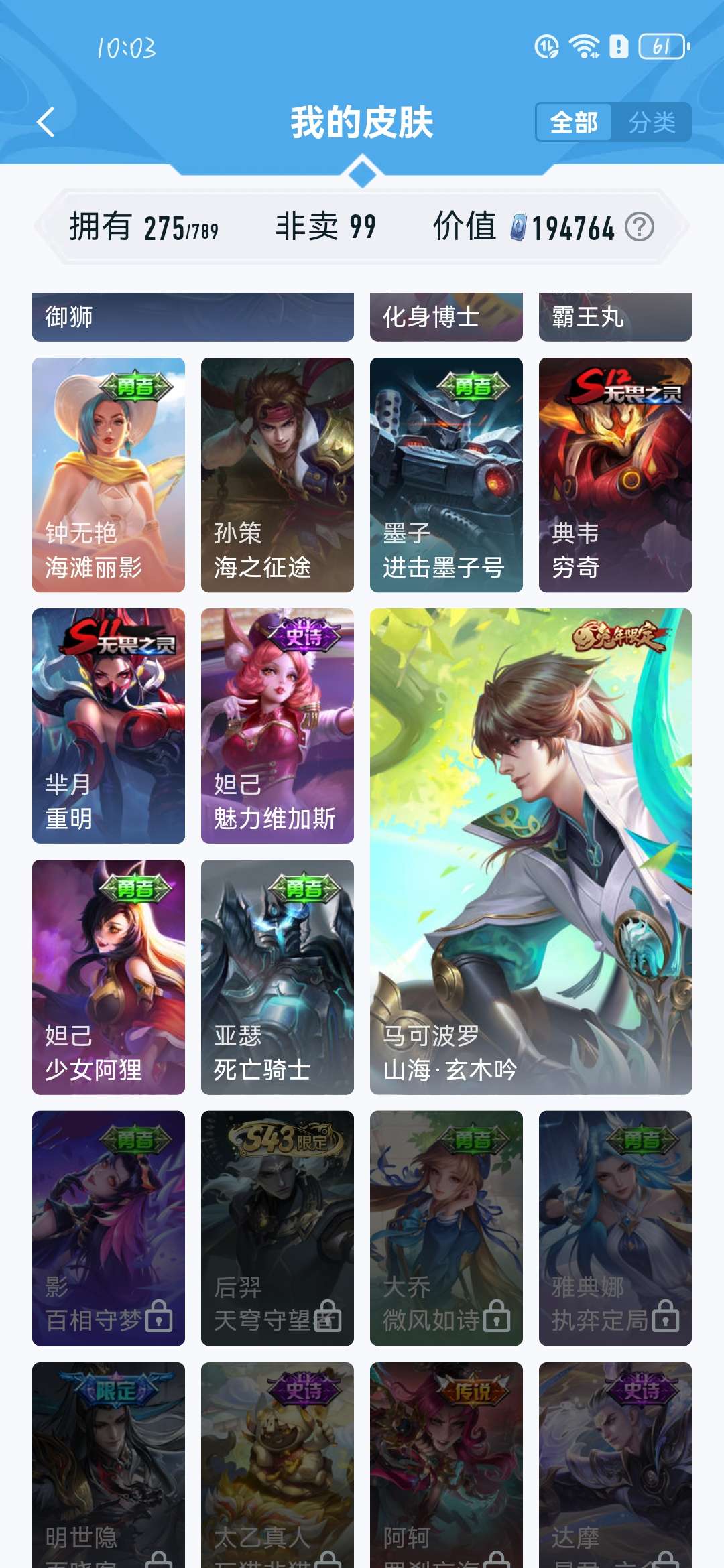View 亚瑟 死亡骑士 skin
Viewport: 724px width, 1568px height.
pyautogui.click(x=278, y=977)
